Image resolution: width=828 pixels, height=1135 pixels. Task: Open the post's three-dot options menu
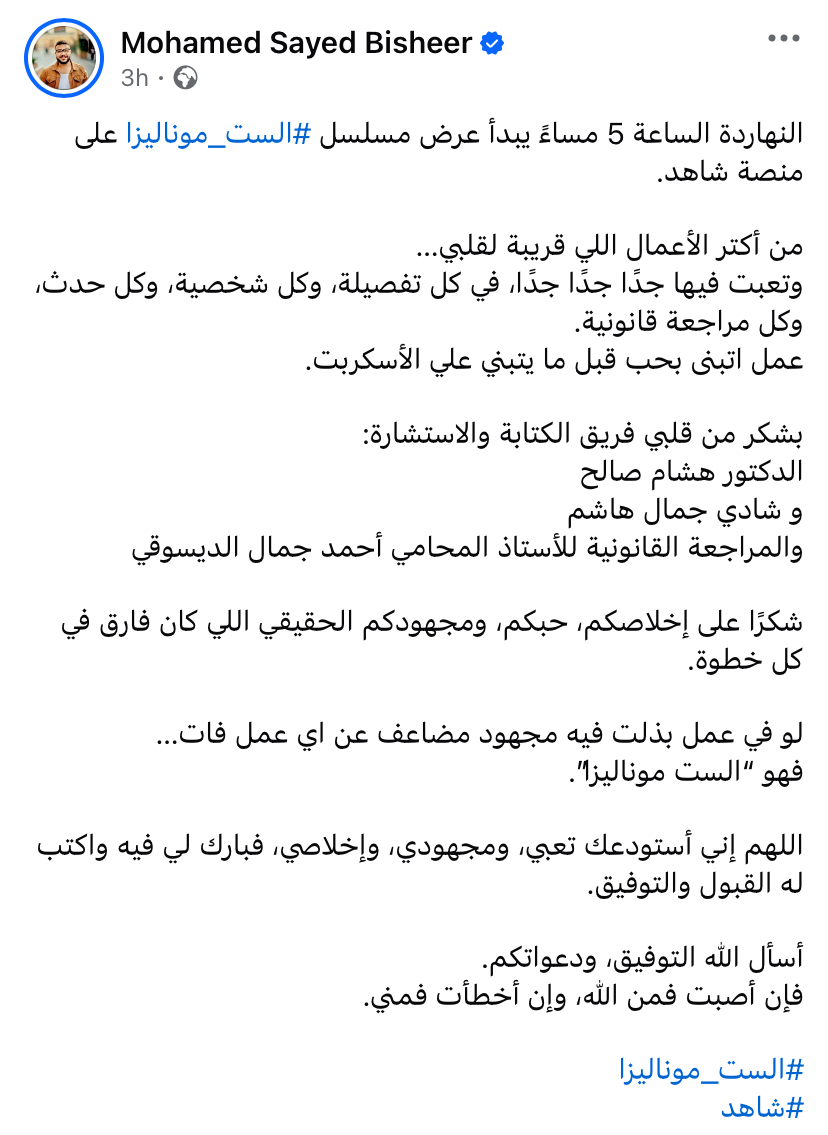point(784,40)
